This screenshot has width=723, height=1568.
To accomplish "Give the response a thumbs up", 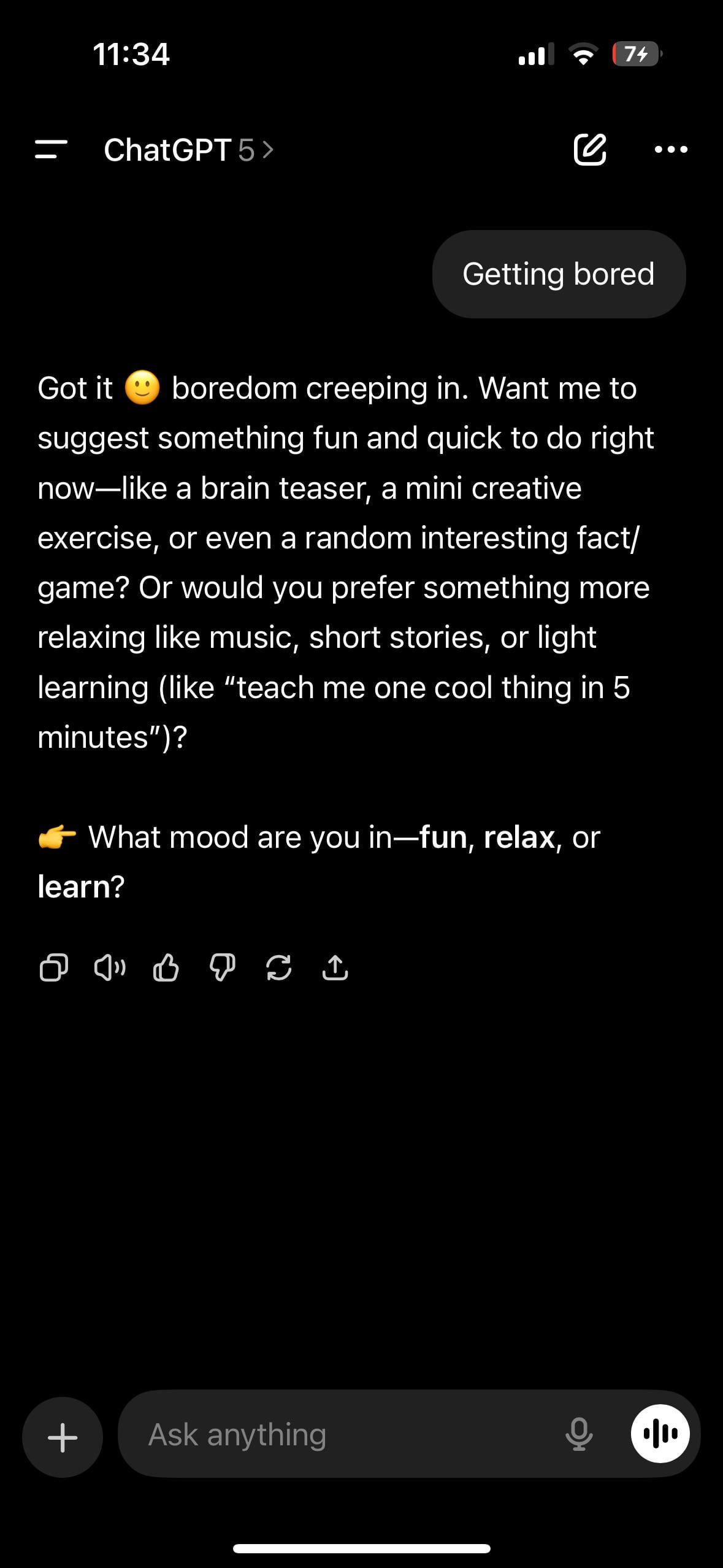I will click(x=166, y=968).
